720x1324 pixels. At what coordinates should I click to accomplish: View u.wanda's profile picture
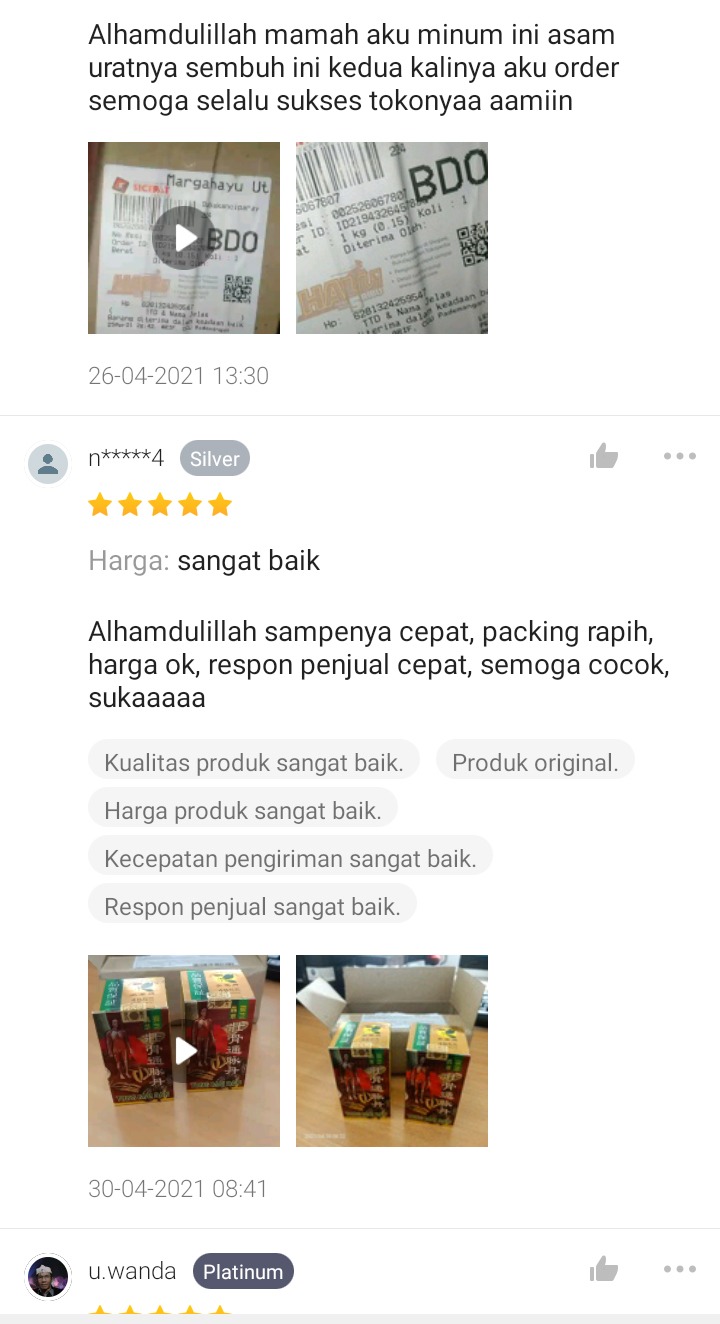(x=48, y=1276)
